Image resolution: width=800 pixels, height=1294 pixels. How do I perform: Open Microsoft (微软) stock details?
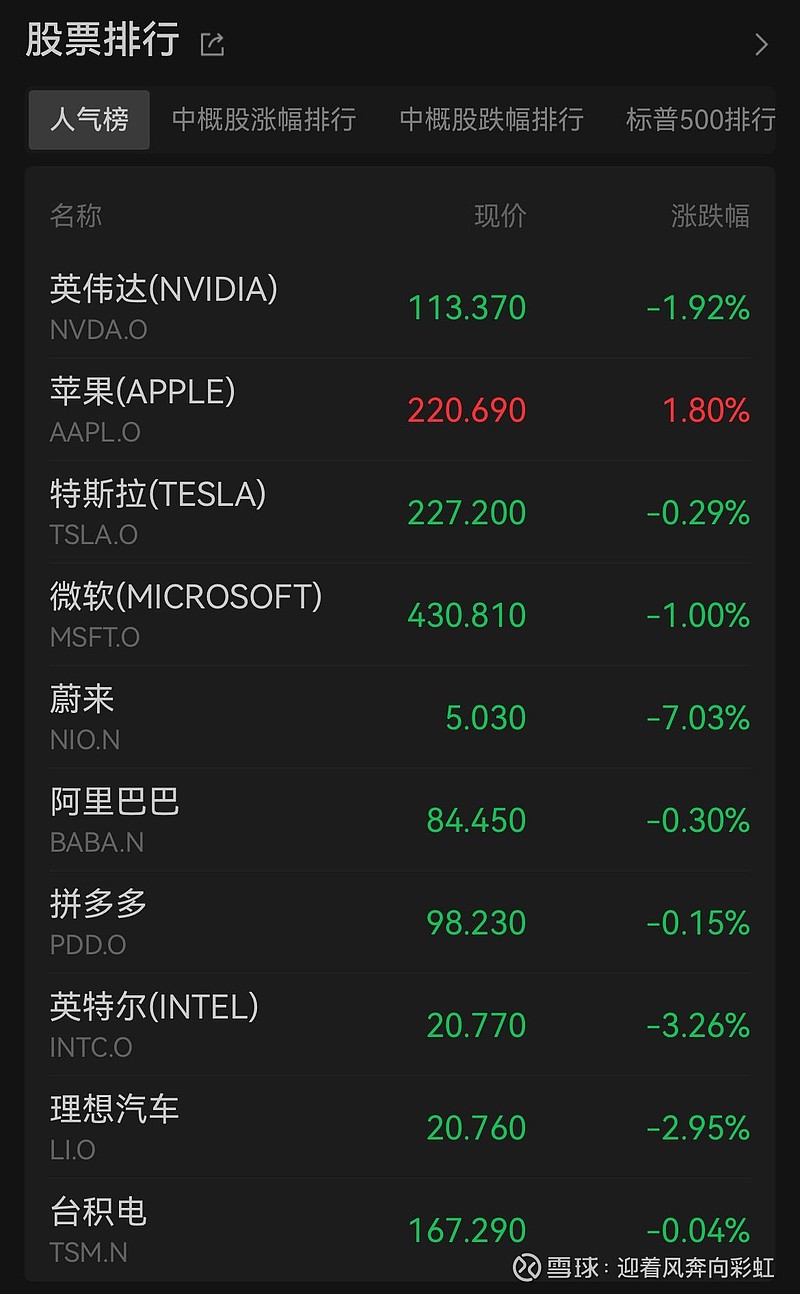pos(400,615)
